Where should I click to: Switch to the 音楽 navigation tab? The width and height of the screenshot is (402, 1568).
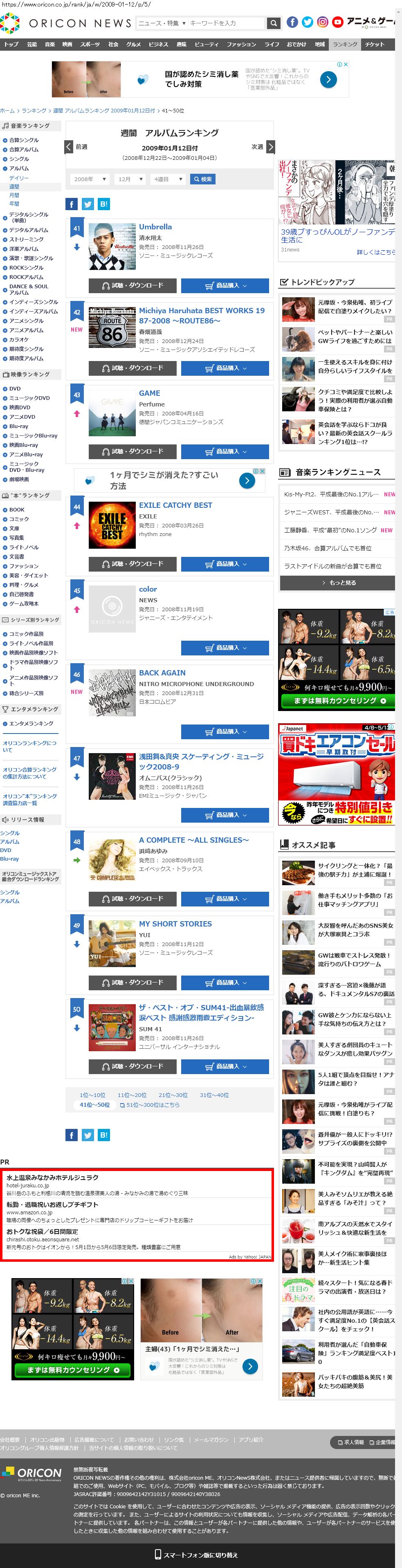coord(50,45)
